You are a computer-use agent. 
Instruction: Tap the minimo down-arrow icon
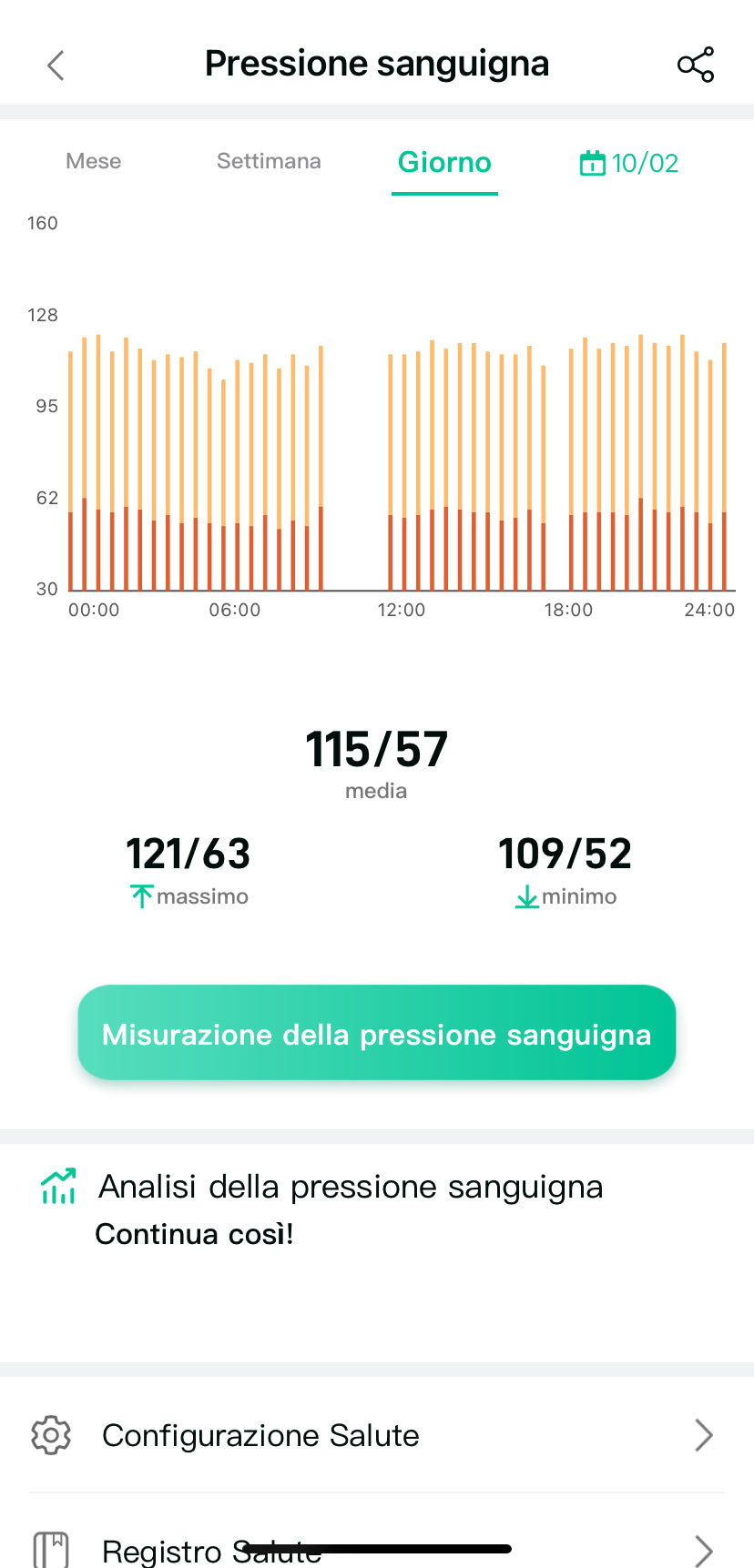click(525, 895)
